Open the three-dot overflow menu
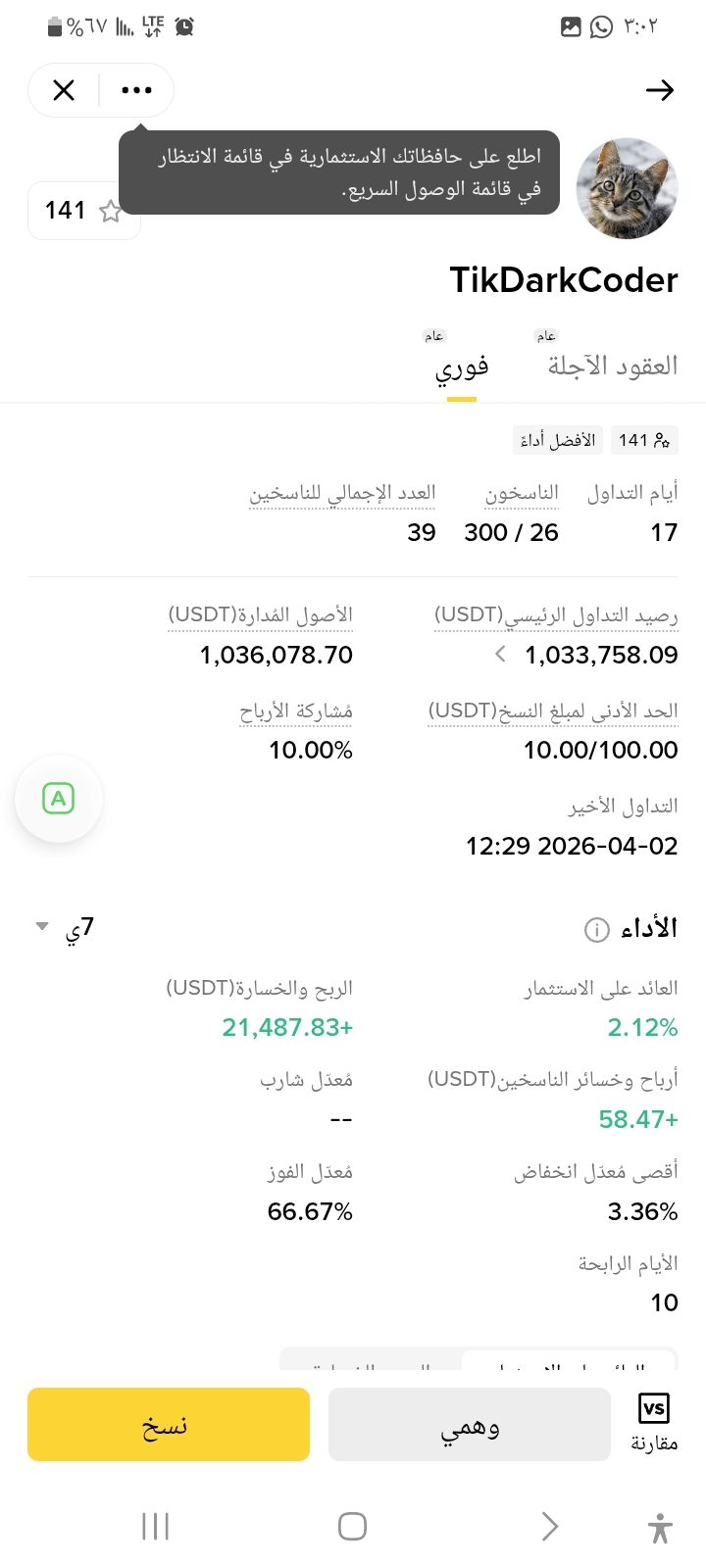 [136, 91]
